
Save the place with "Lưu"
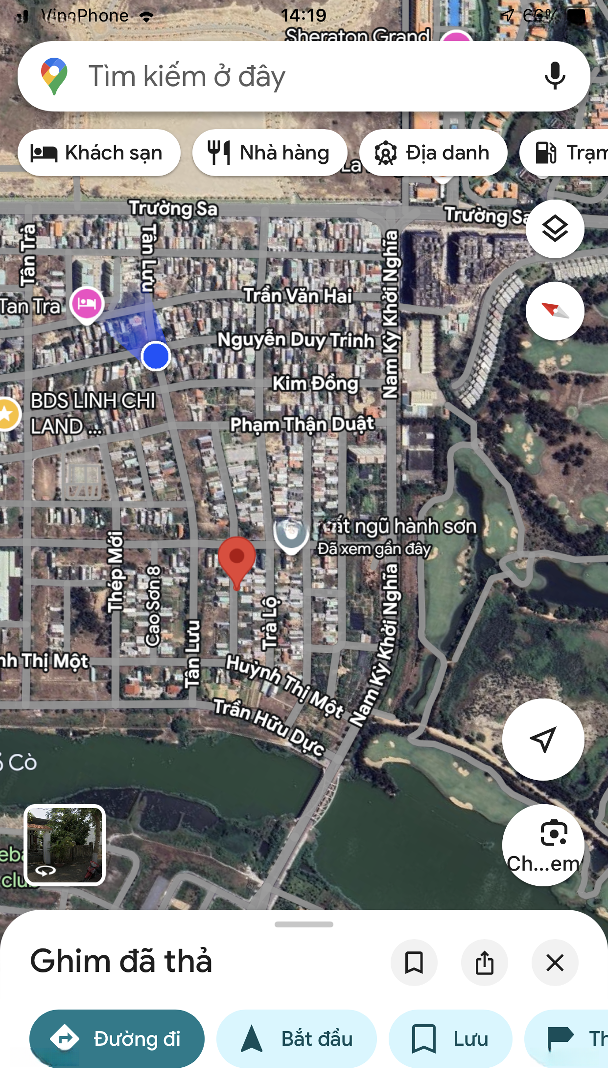(x=450, y=1039)
